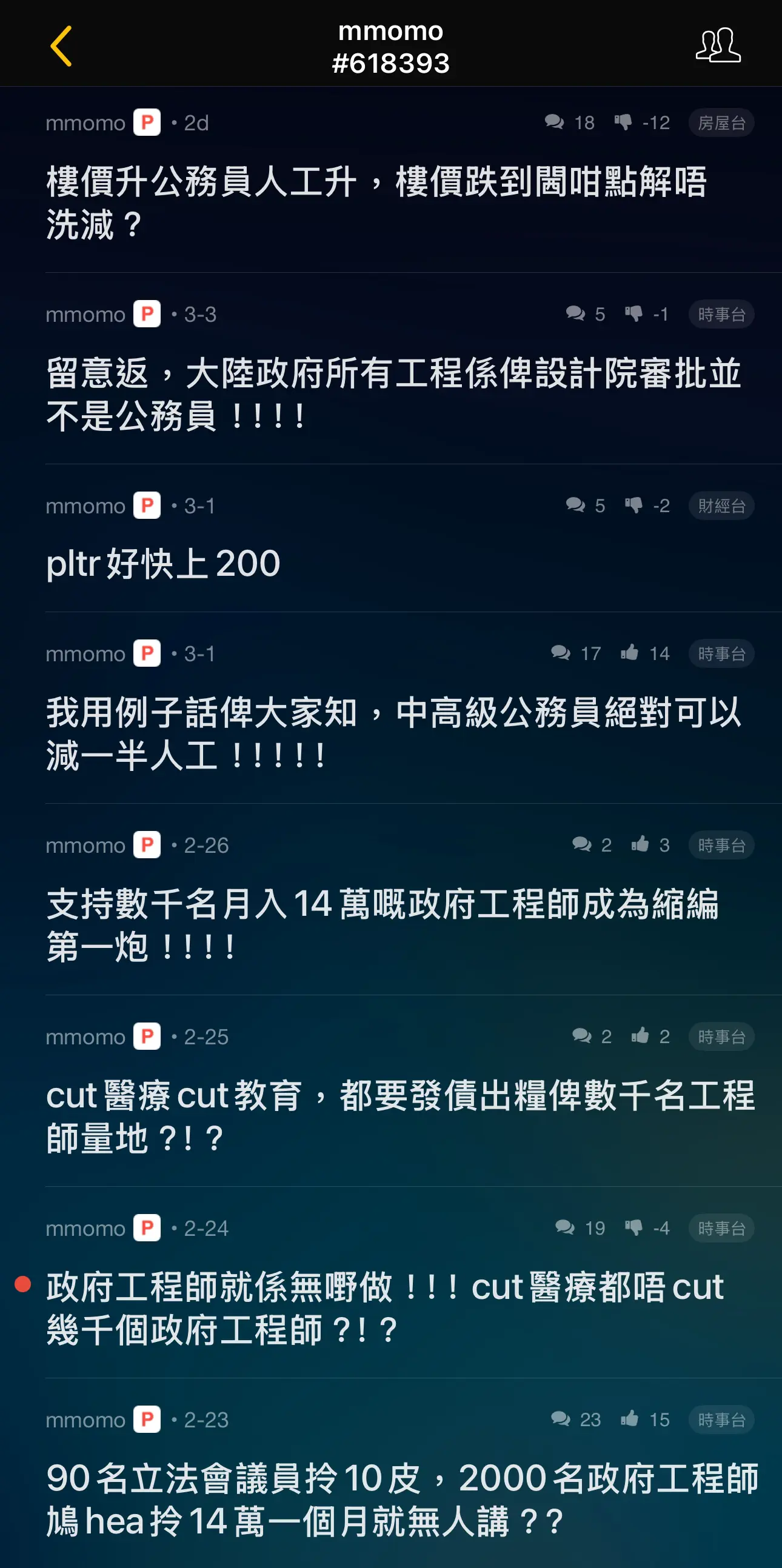This screenshot has height=1568, width=782.
Task: Open the users icon in the header
Action: 718,45
